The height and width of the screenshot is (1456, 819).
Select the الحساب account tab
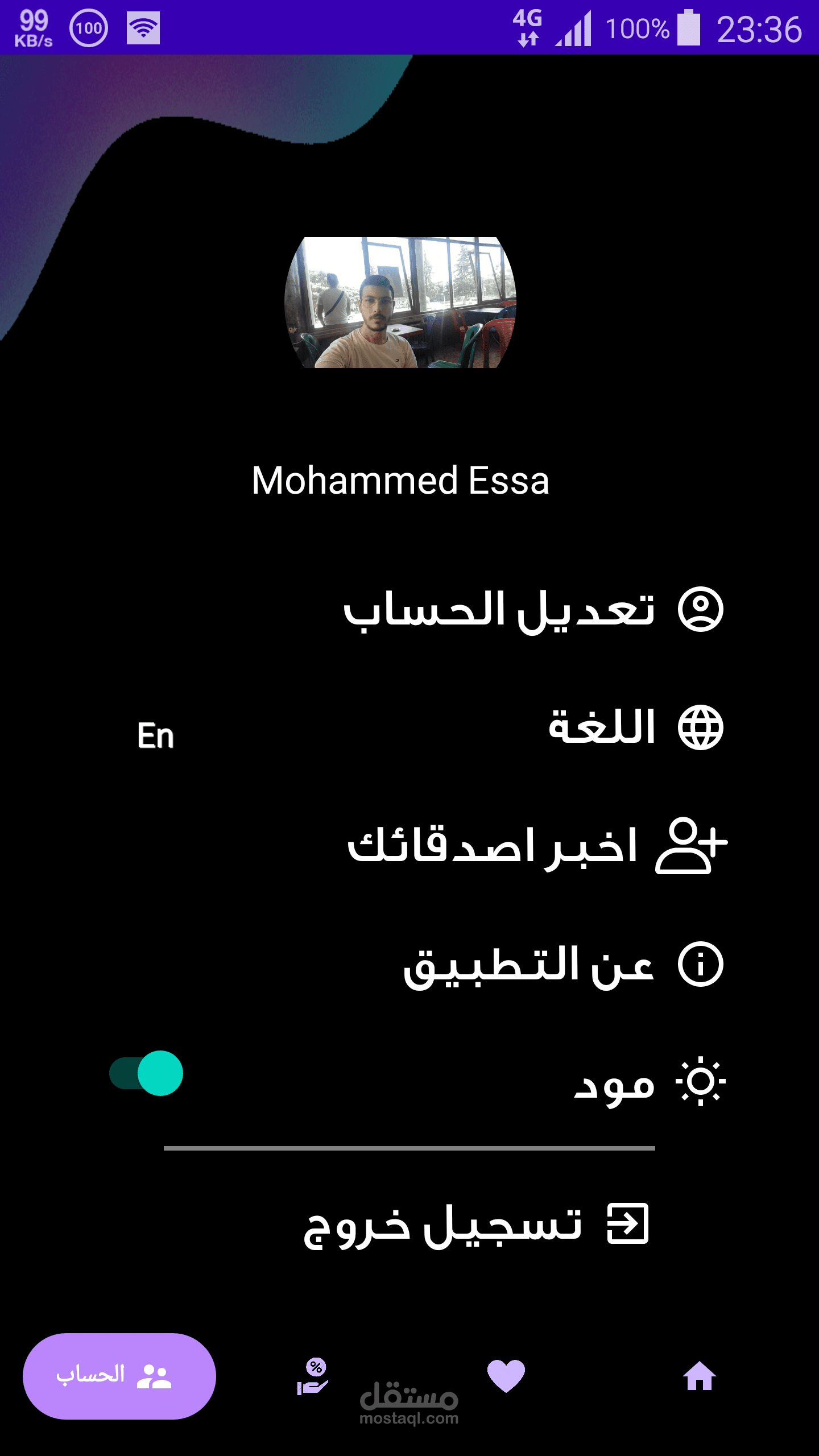pos(119,1376)
